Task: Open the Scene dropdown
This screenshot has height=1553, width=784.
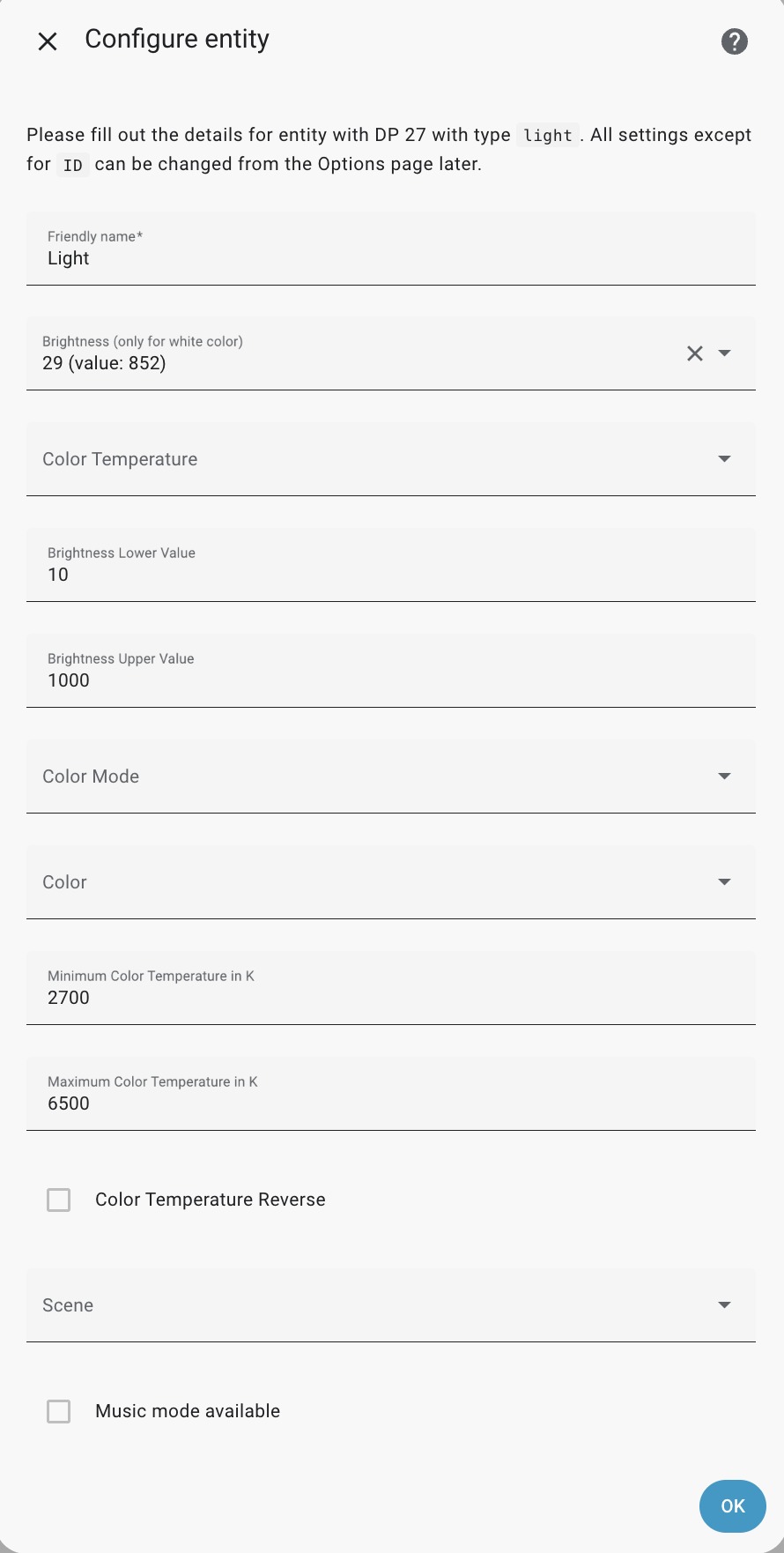Action: click(390, 1305)
